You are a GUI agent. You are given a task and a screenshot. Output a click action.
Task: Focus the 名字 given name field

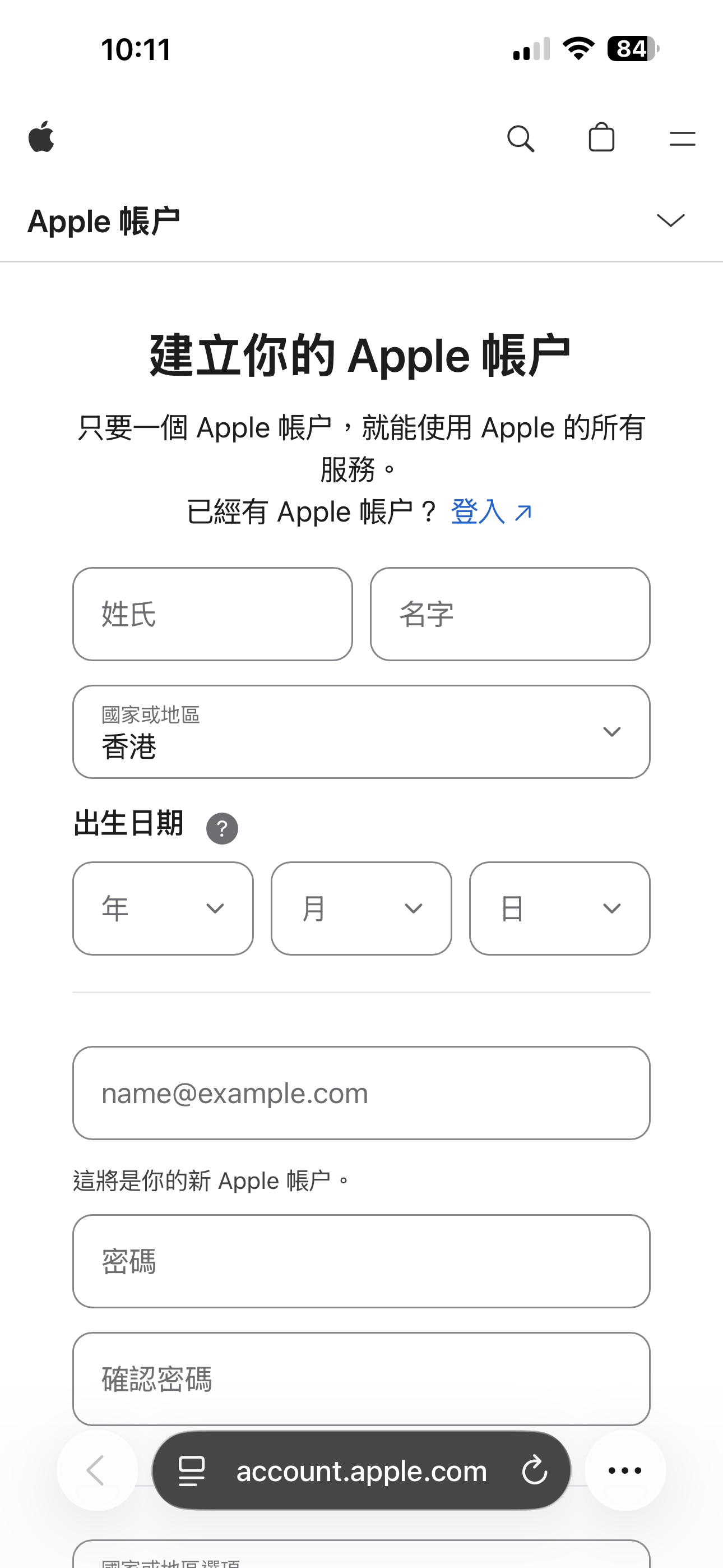tap(510, 614)
